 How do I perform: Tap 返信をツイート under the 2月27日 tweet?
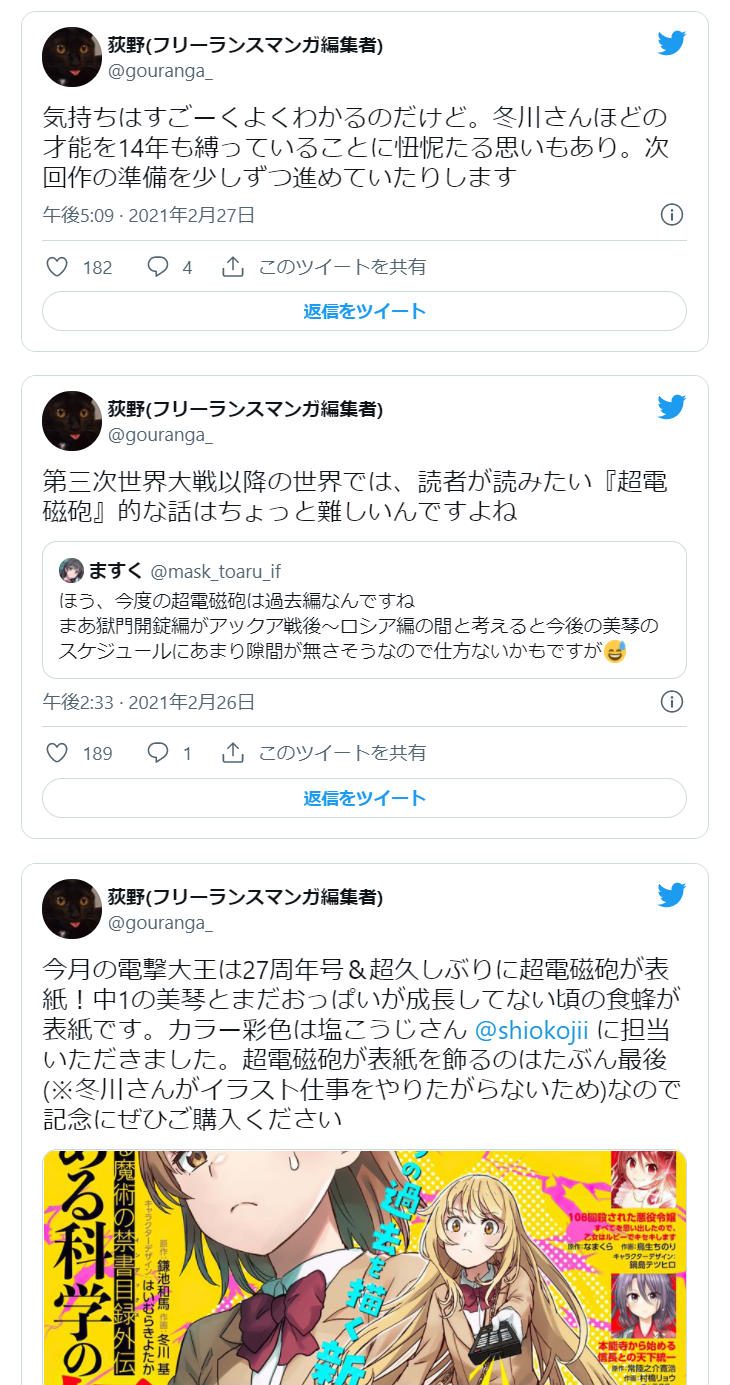point(364,311)
